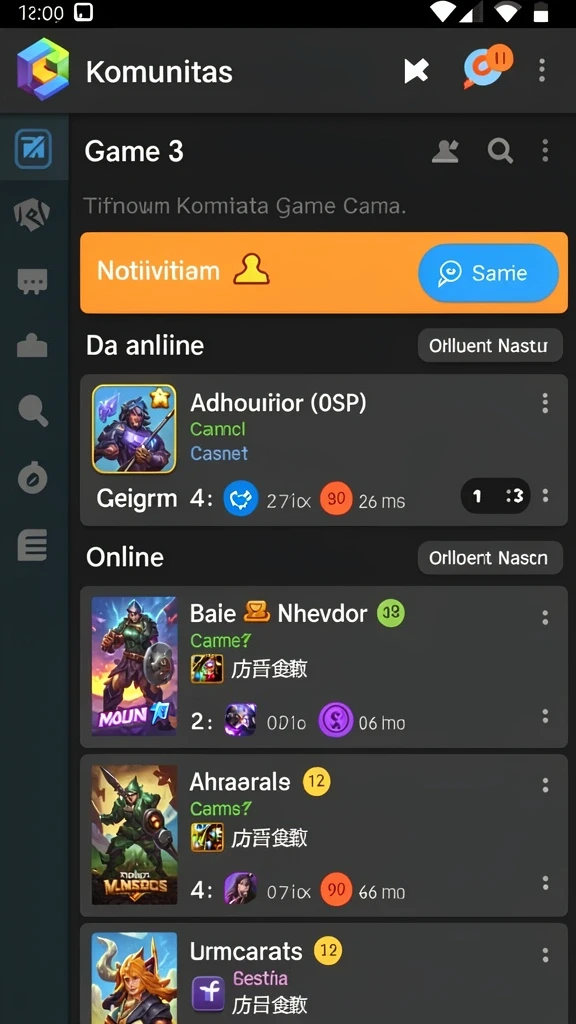
Task: Open the options menu for Adhouirior (0SP)
Action: click(545, 404)
